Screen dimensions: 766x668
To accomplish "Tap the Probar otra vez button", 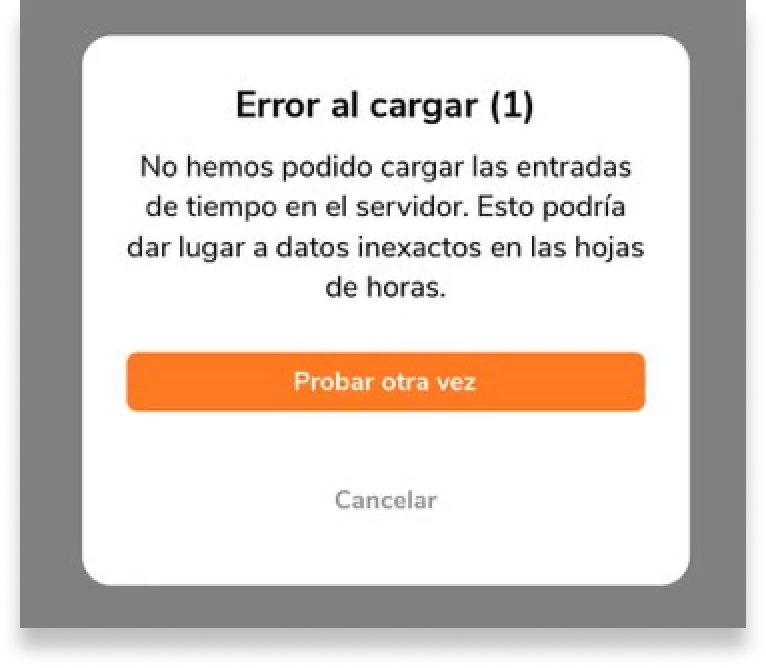I will (x=385, y=382).
